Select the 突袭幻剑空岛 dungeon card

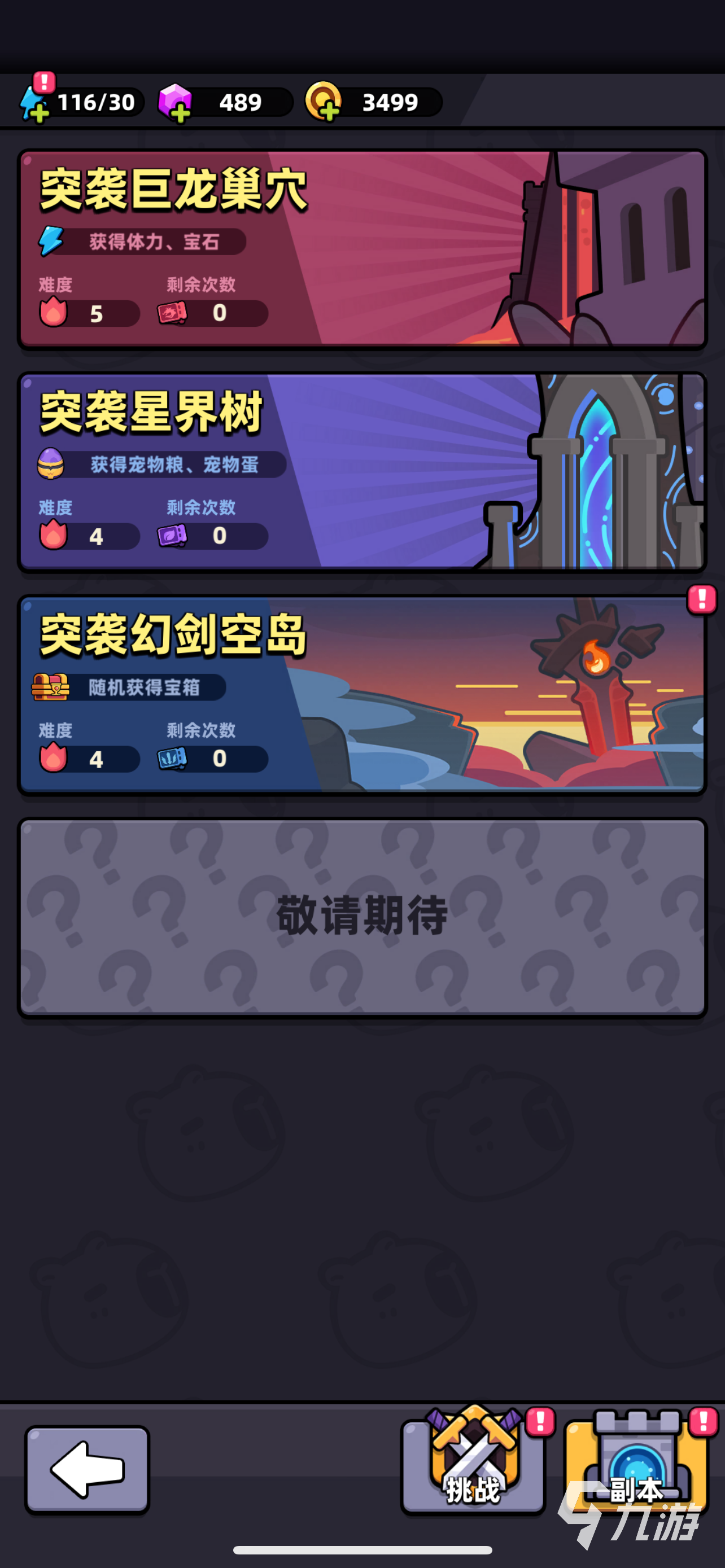point(362,694)
